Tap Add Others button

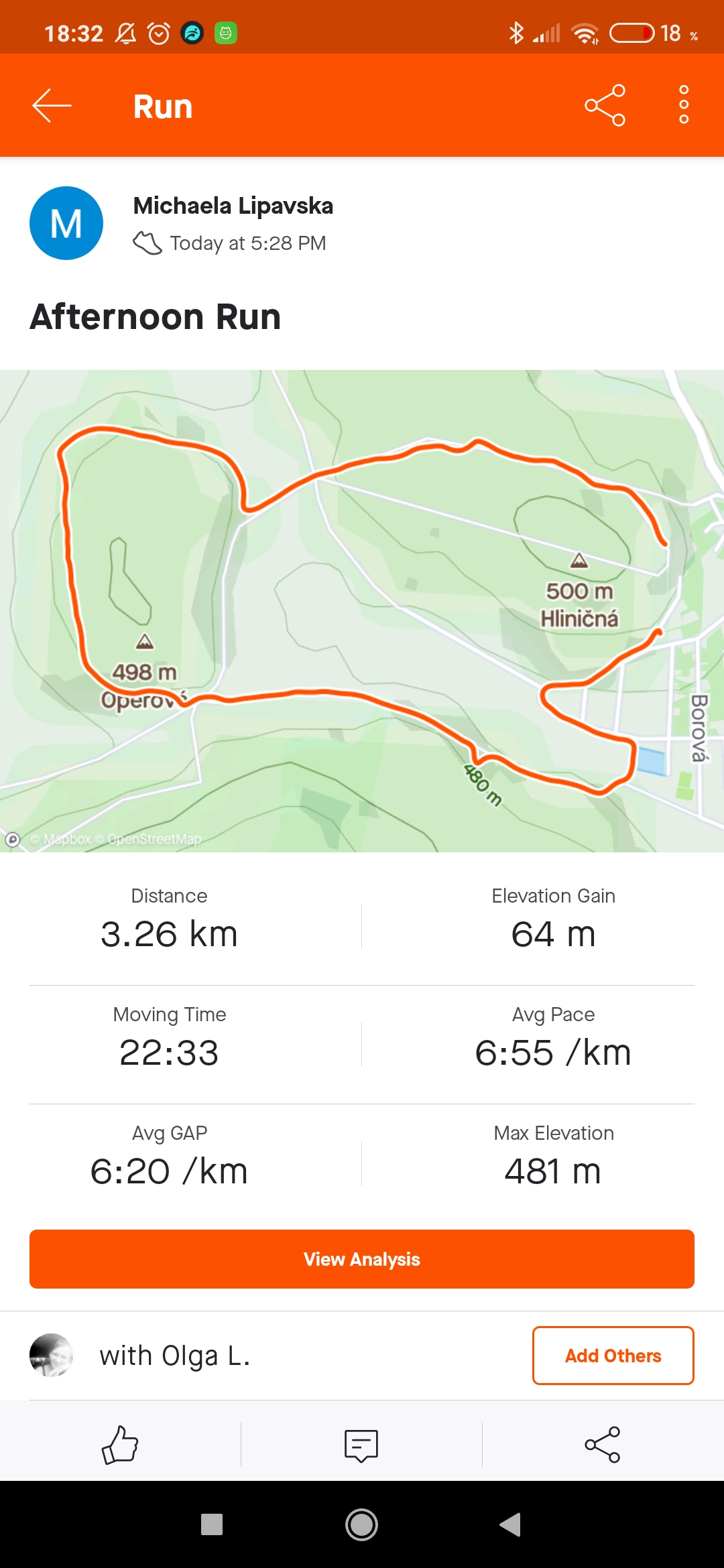pos(613,1356)
